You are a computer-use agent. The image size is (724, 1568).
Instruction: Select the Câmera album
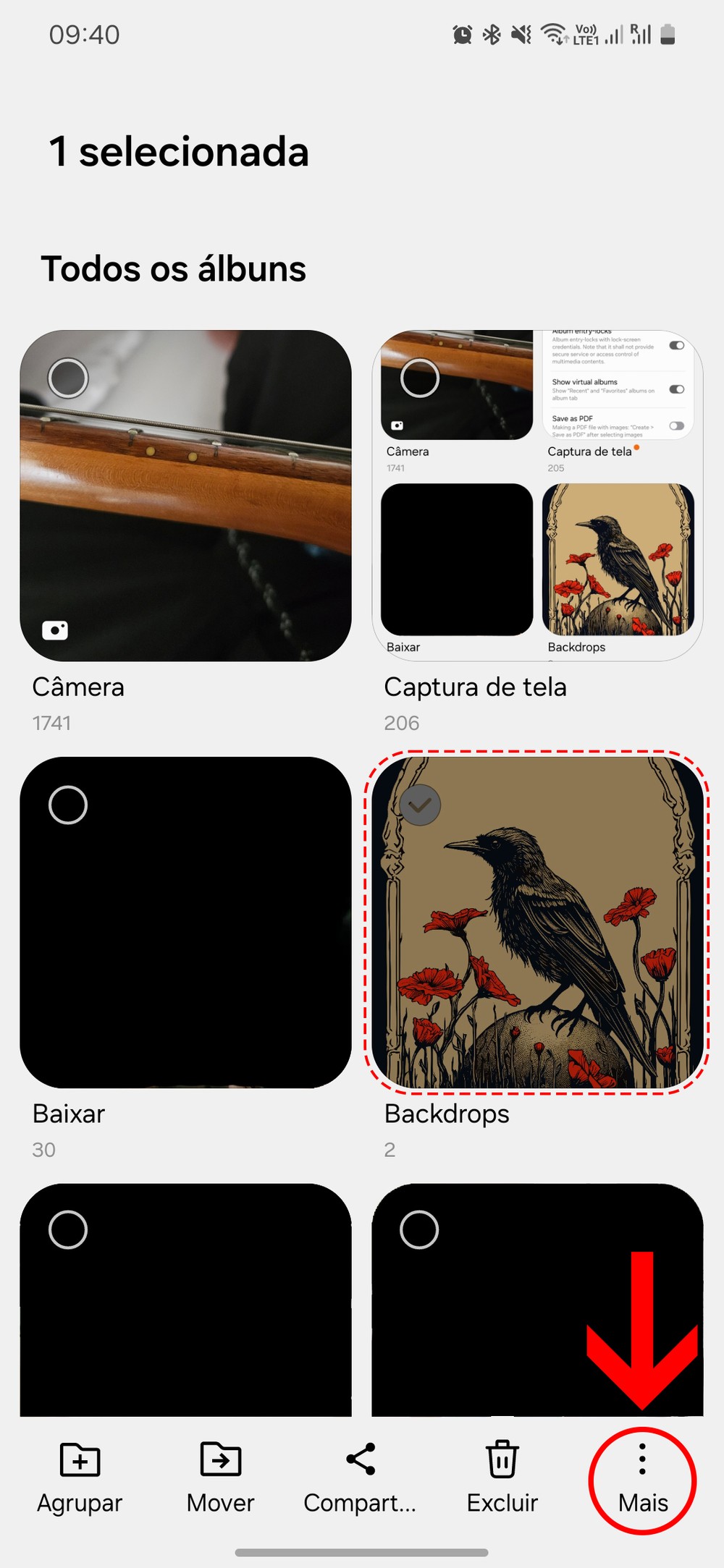[x=68, y=378]
